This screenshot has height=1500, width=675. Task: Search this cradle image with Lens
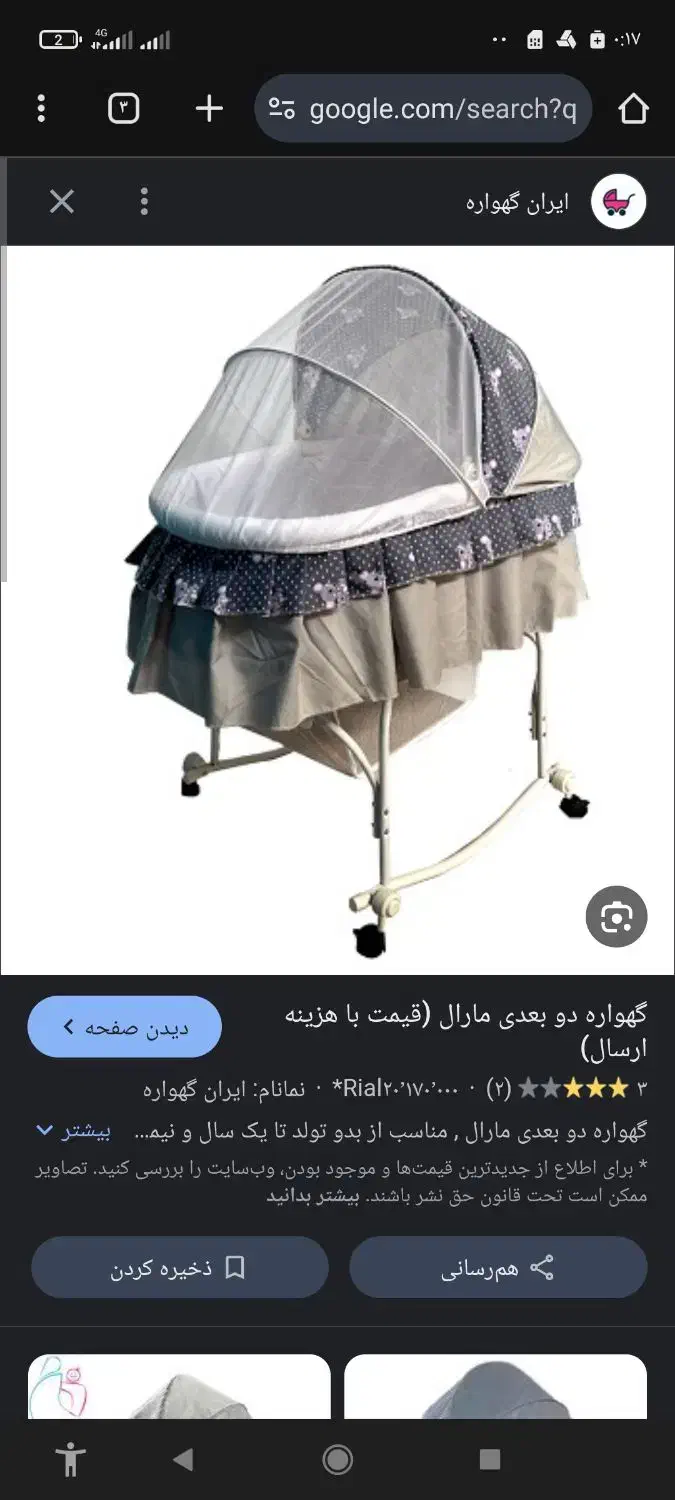616,916
